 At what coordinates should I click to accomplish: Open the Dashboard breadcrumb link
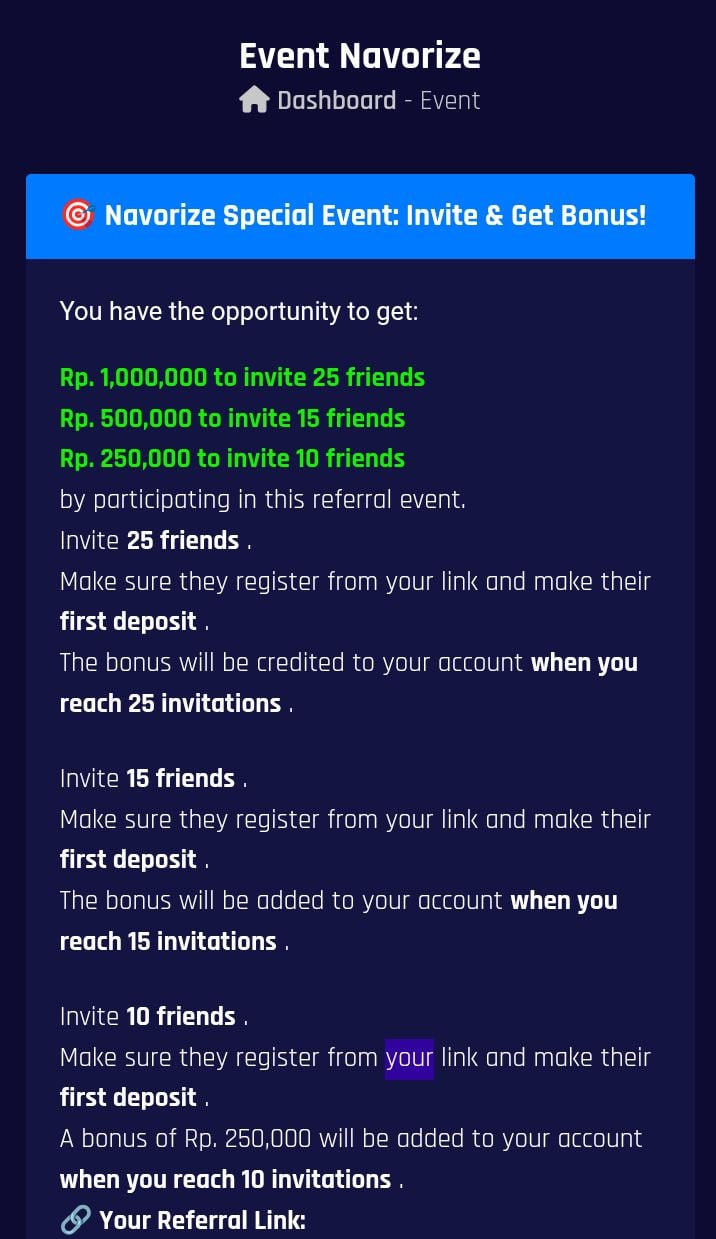(x=335, y=100)
